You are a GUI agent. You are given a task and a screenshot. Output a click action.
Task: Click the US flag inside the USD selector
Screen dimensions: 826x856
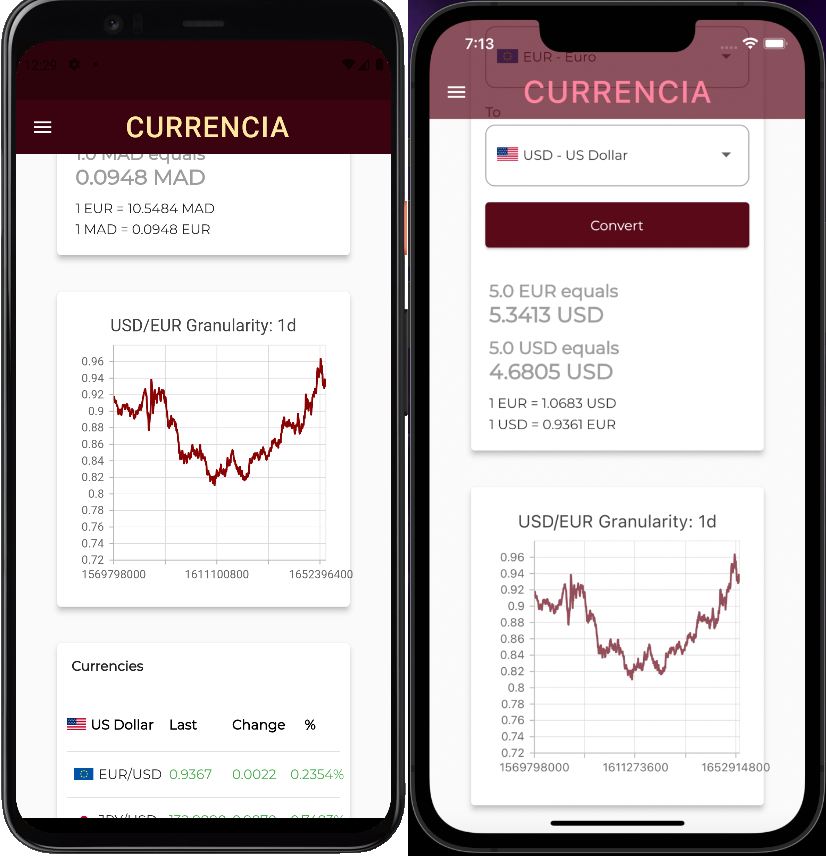(x=506, y=154)
